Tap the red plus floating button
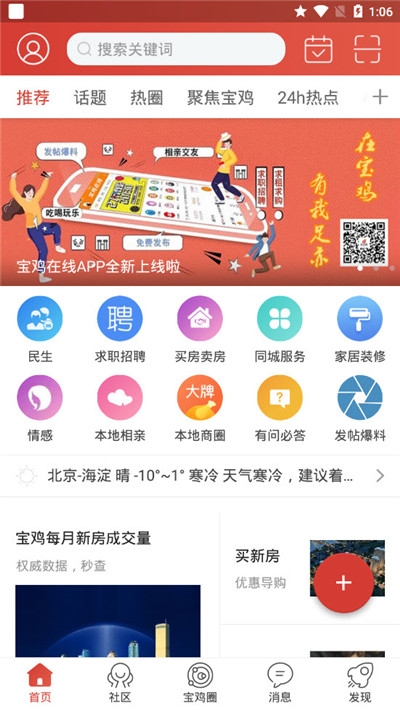Screen dimensions: 400x710 point(344,583)
